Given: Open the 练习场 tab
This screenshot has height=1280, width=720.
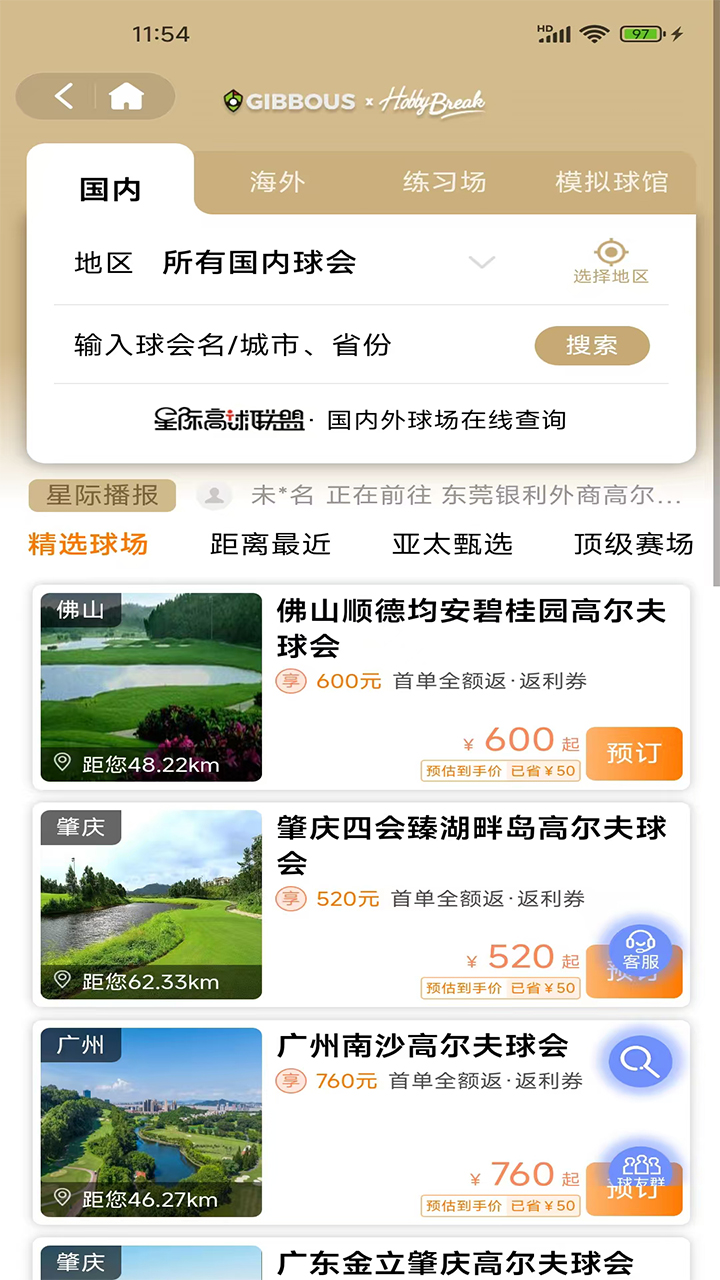Looking at the screenshot, I should click(444, 182).
